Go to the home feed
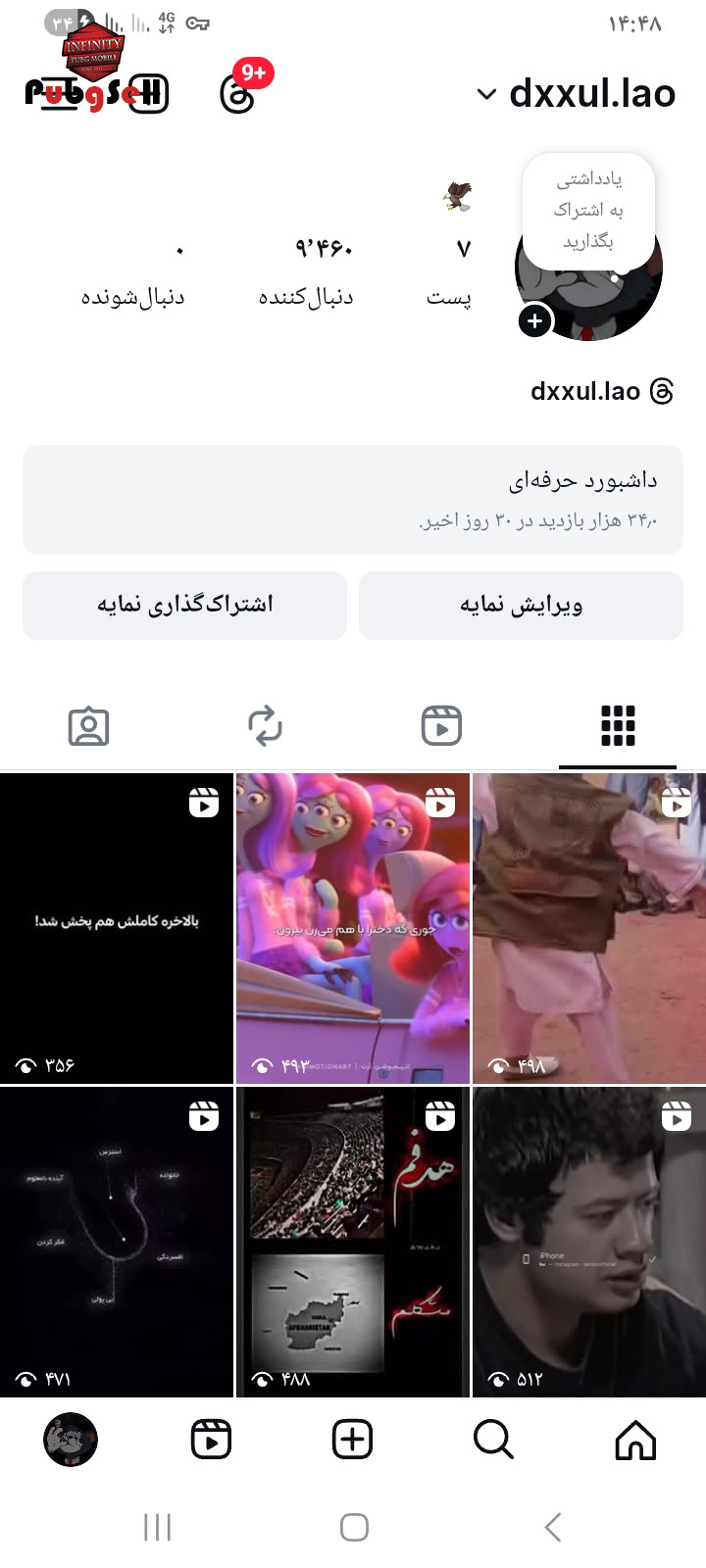The image size is (706, 1568). tap(635, 1440)
